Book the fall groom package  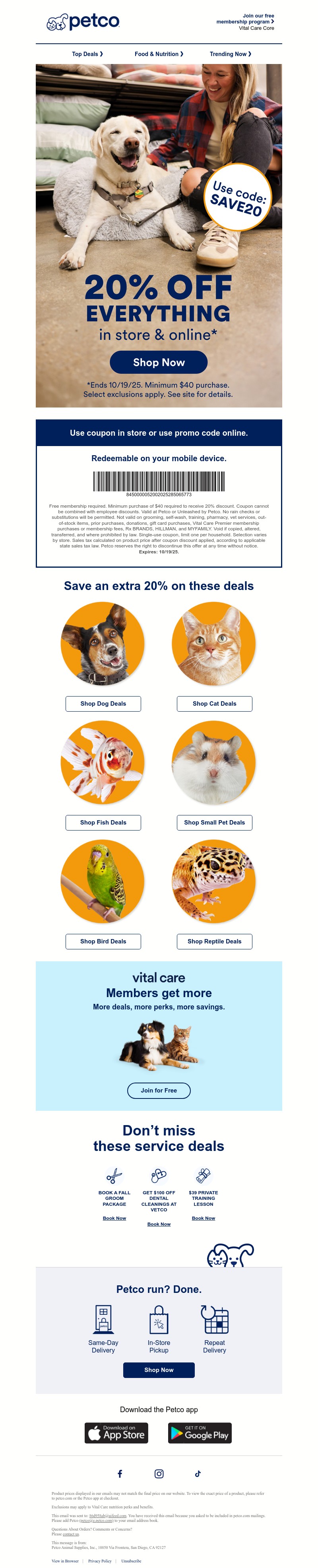pyautogui.click(x=114, y=1218)
